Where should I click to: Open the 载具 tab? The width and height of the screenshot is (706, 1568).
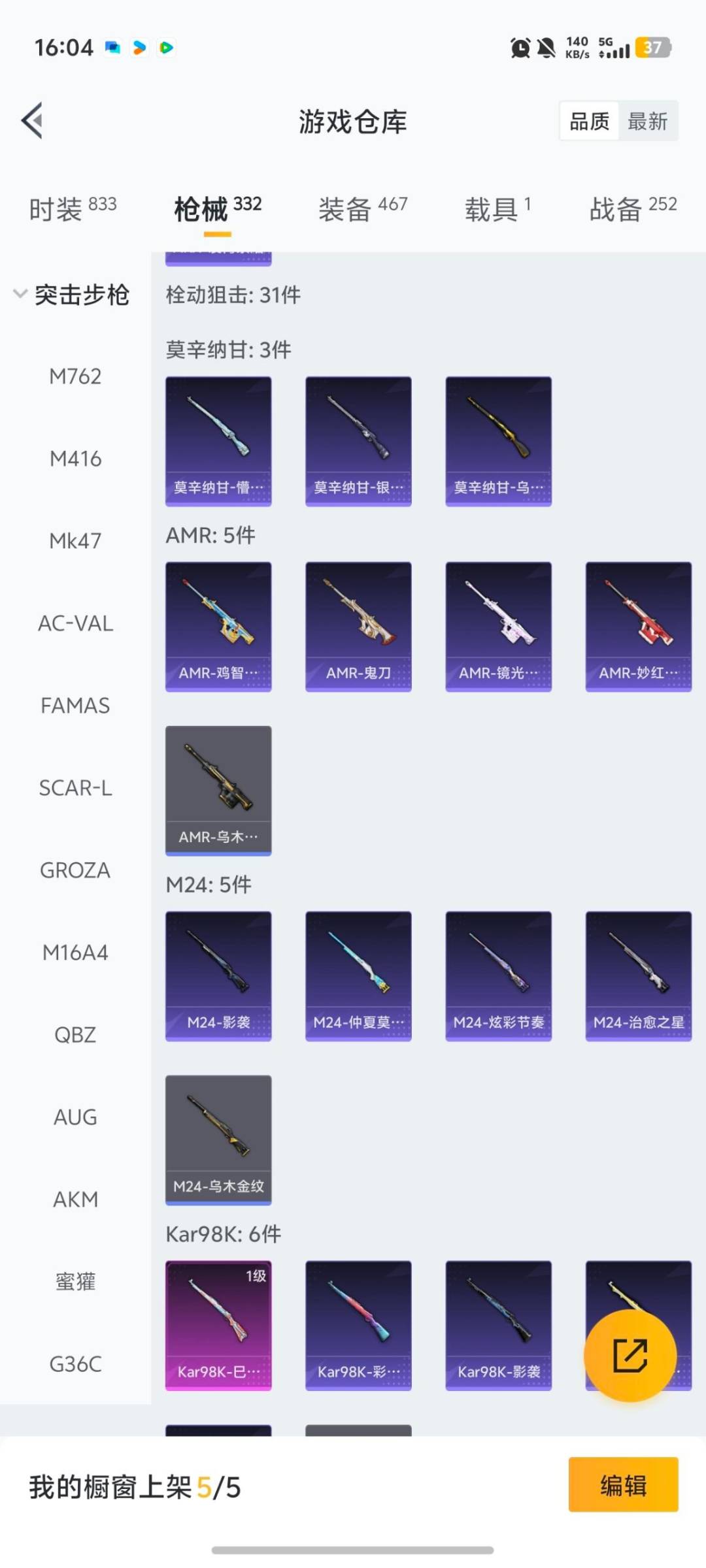(497, 209)
